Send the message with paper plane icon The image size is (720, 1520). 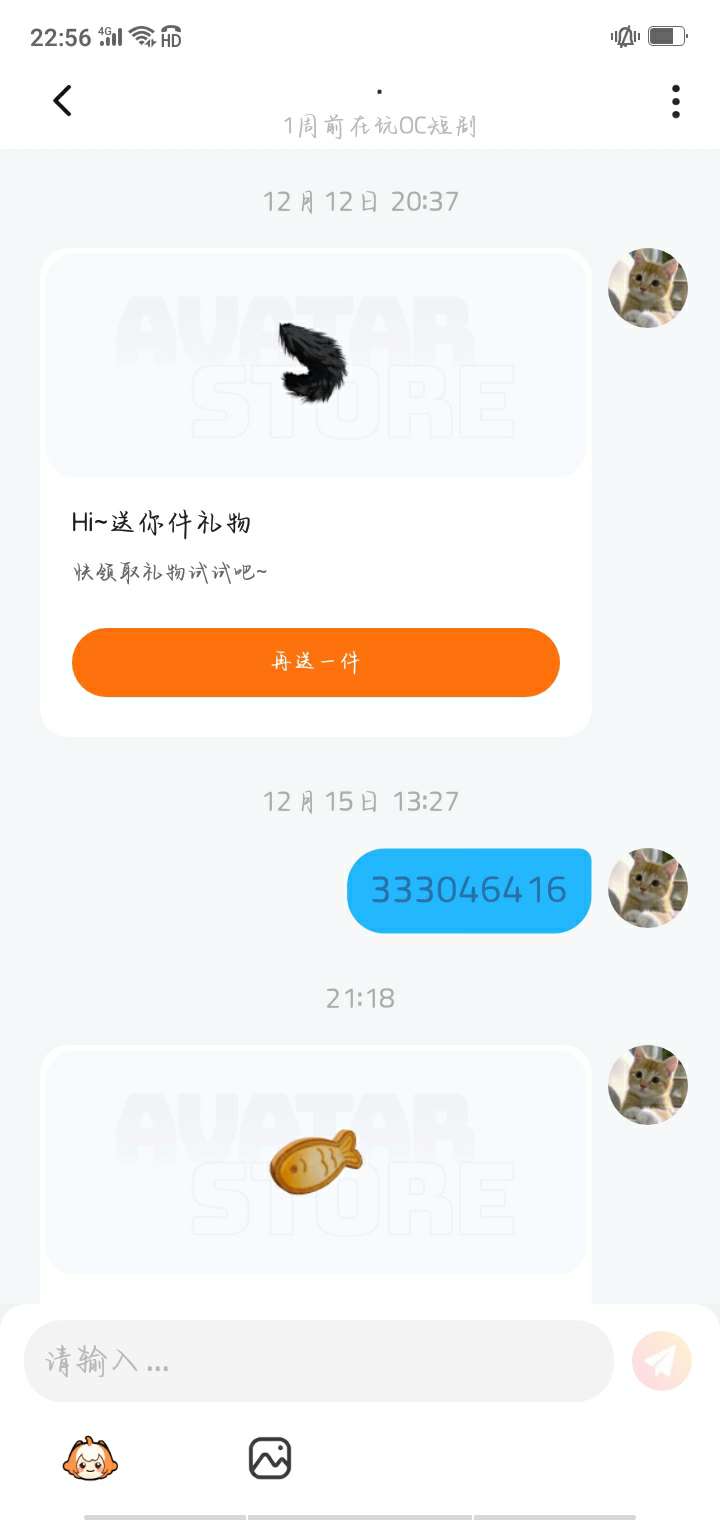click(x=661, y=1361)
